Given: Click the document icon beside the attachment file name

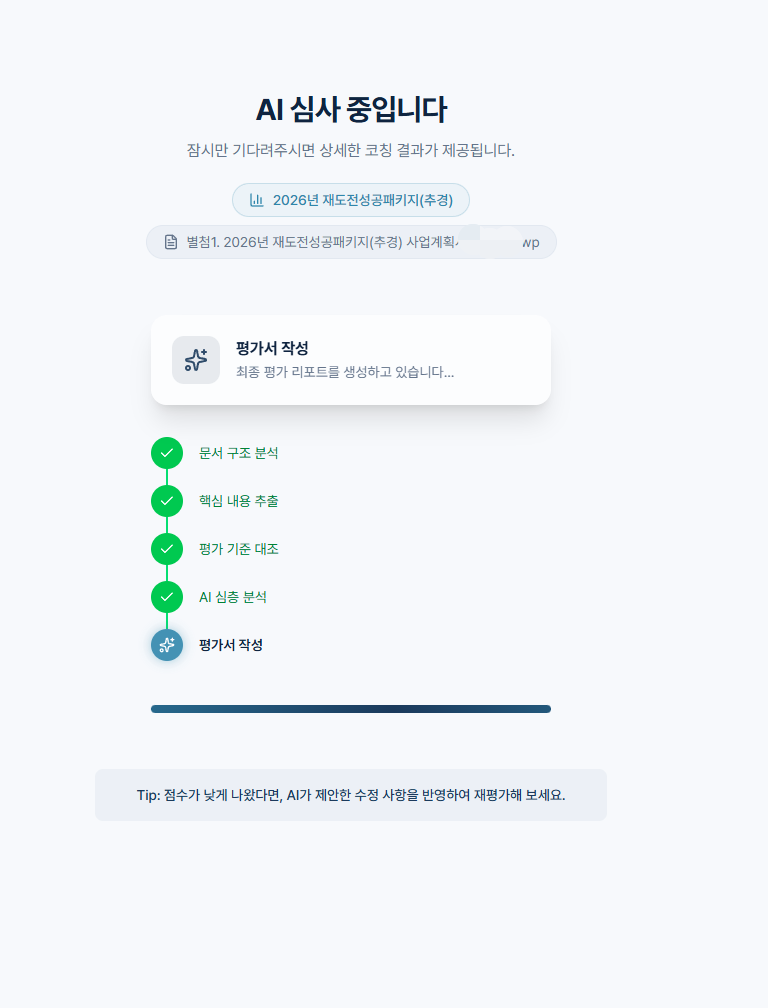Looking at the screenshot, I should coord(166,242).
